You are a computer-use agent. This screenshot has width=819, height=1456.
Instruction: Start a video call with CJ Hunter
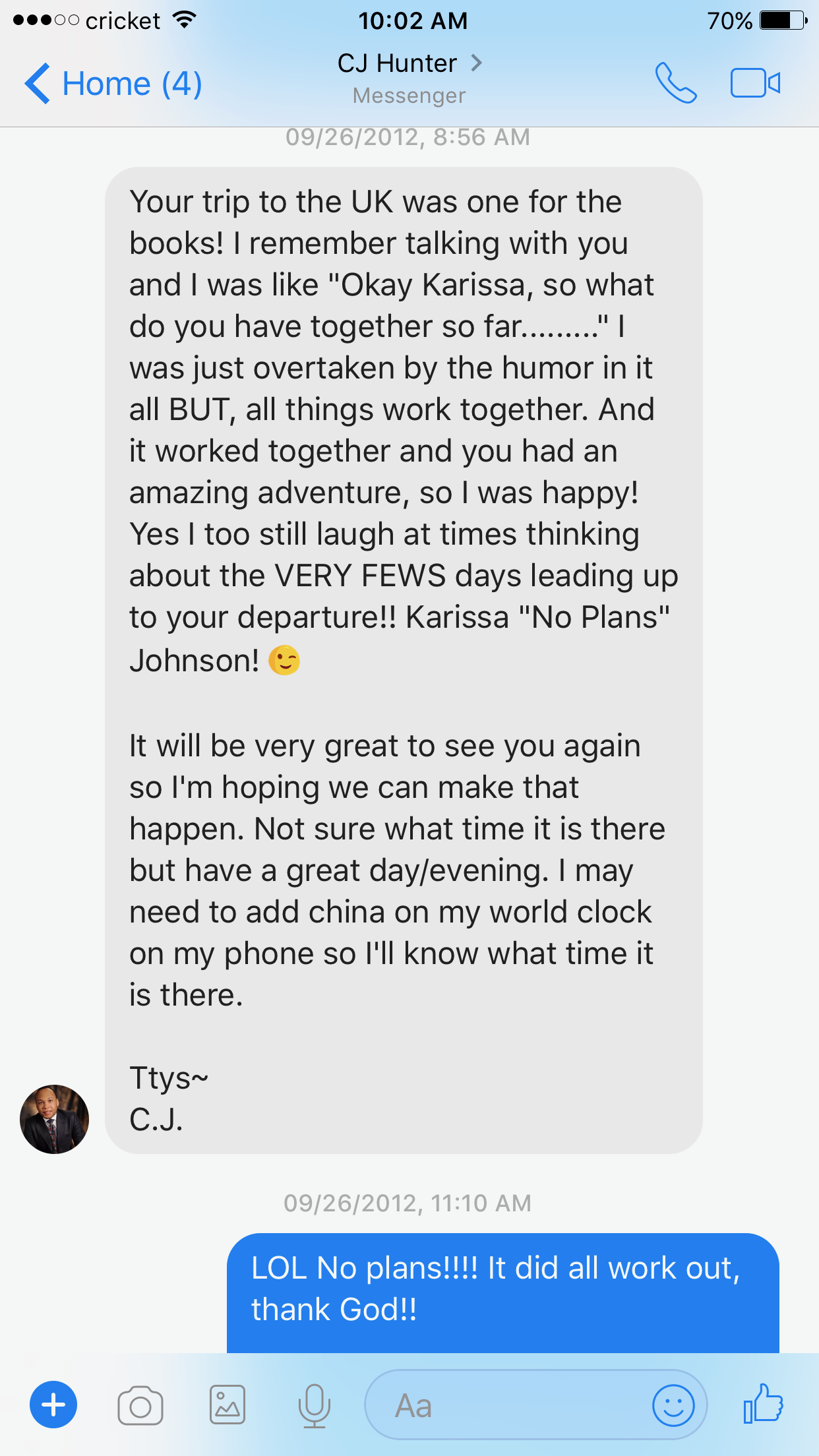tap(755, 84)
